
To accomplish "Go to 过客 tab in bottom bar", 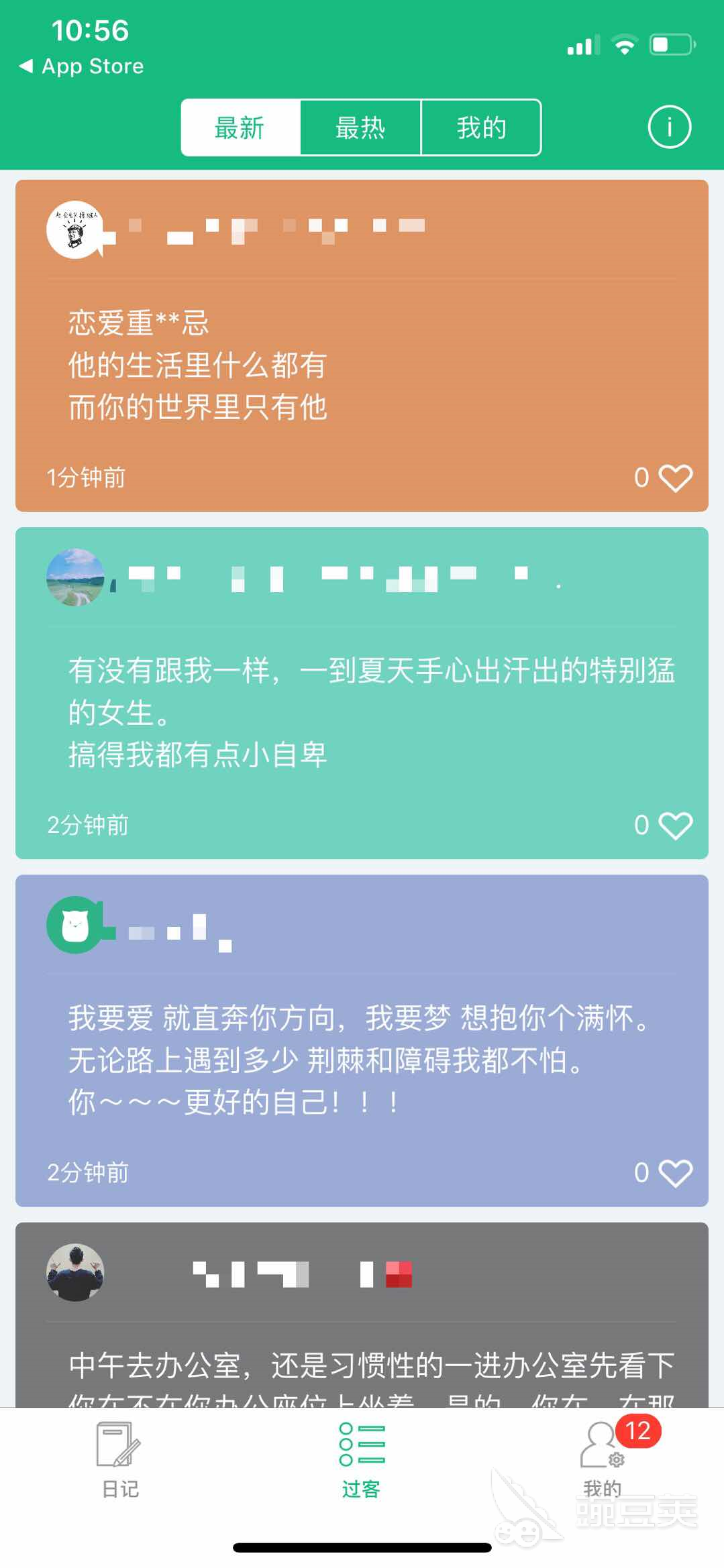I will (362, 1457).
